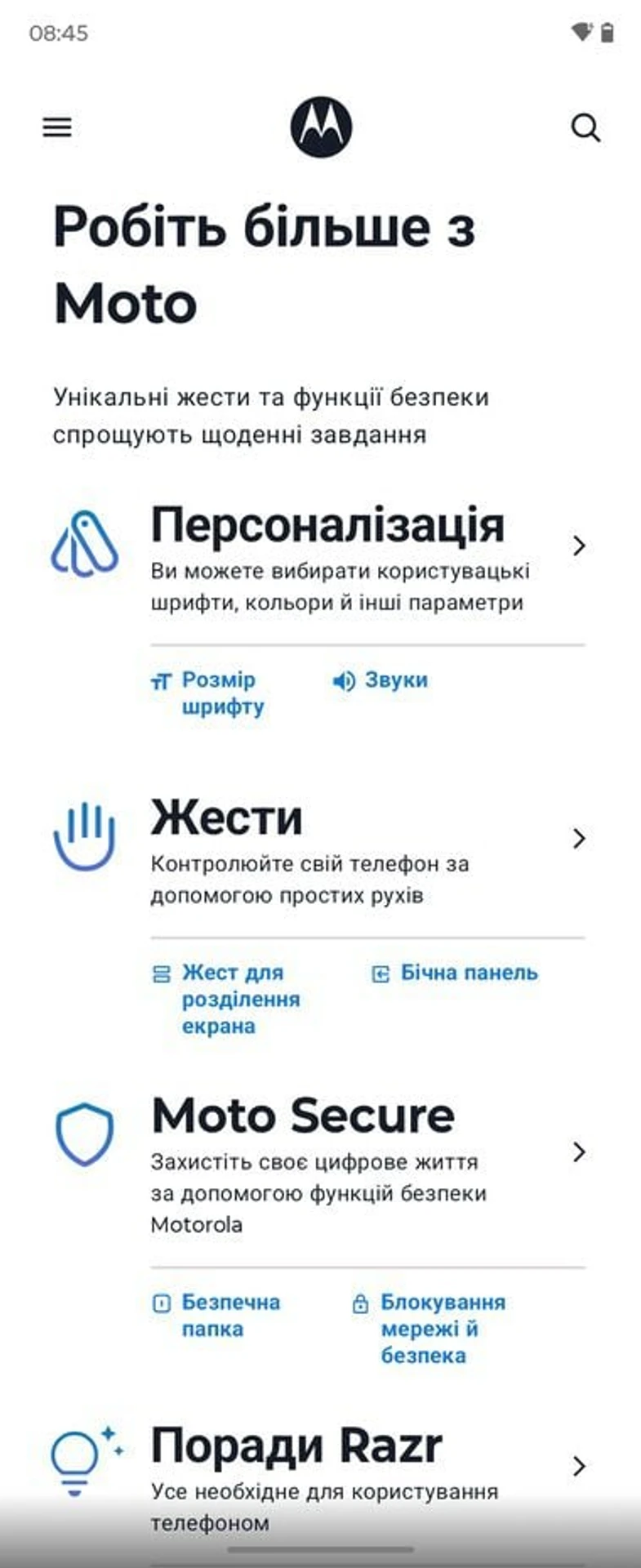This screenshot has width=641, height=1568.
Task: Tap Блокування мережі й безпека link
Action: [442, 1328]
